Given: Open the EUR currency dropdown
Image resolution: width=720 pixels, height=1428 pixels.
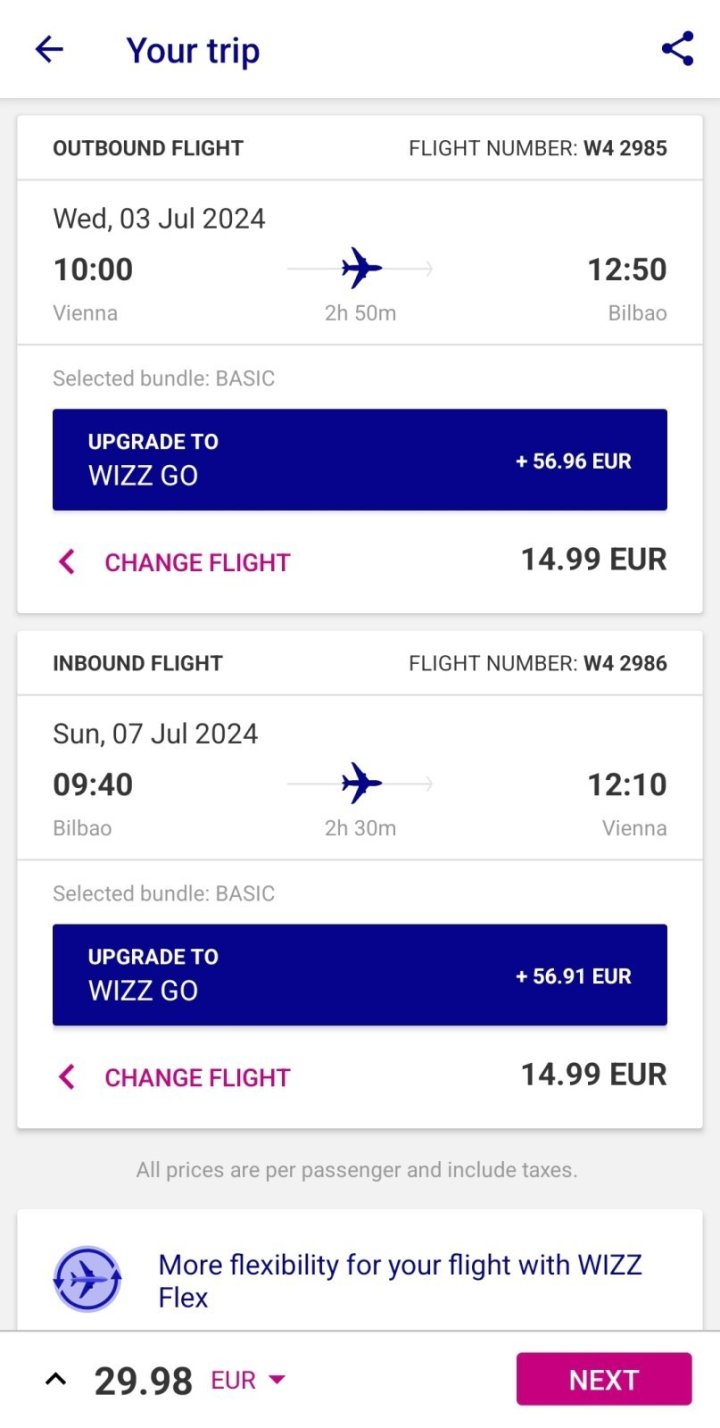Looking at the screenshot, I should coord(249,1380).
